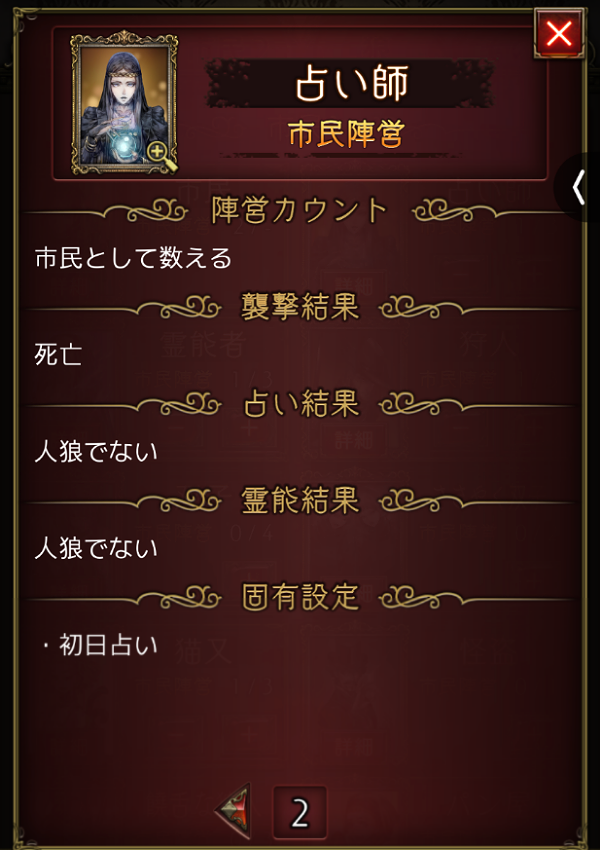Go to the previous page arrow
Image resolution: width=600 pixels, height=850 pixels.
click(x=234, y=811)
